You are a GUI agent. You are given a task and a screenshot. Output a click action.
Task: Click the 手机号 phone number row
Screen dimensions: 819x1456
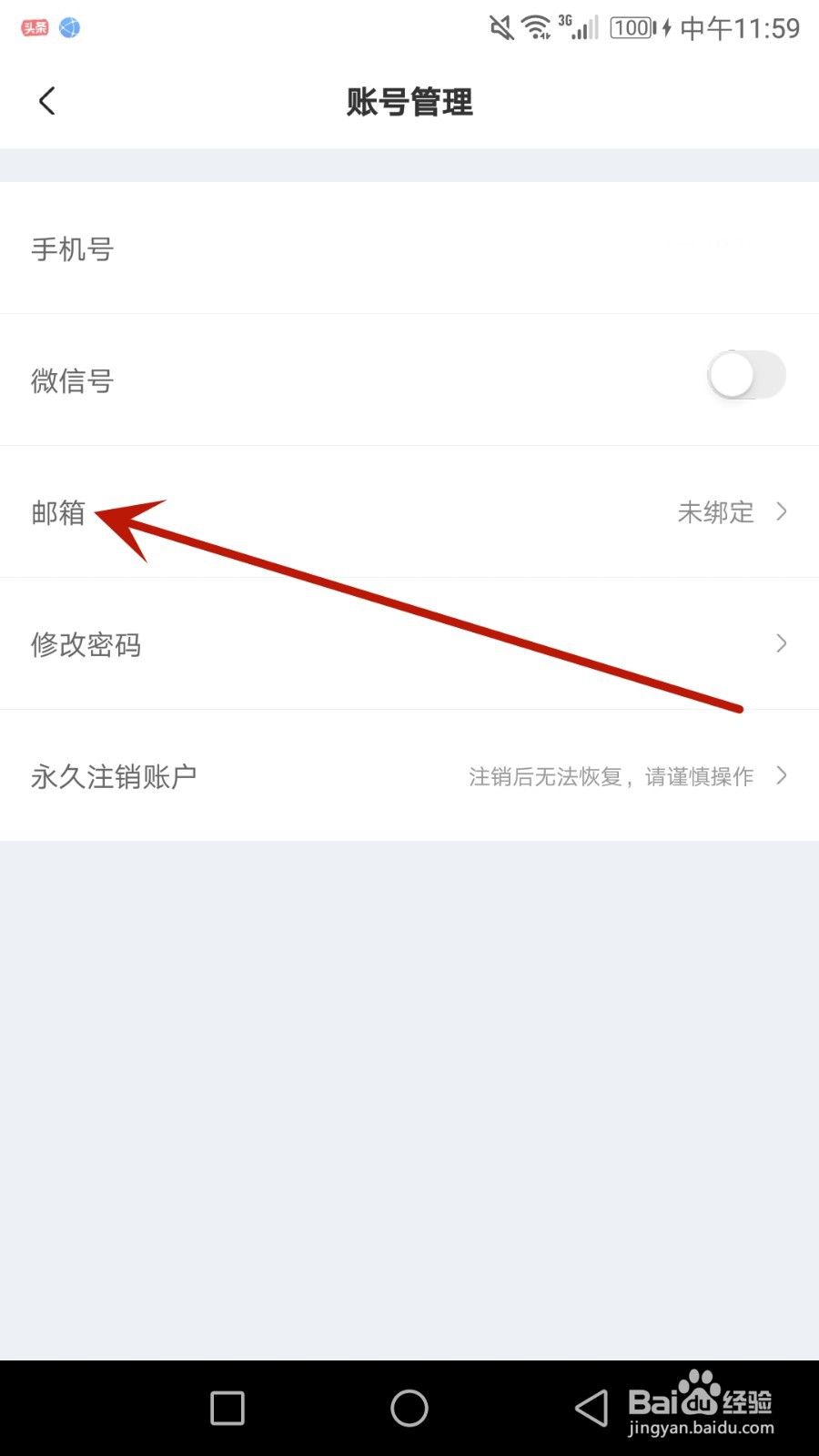click(72, 248)
